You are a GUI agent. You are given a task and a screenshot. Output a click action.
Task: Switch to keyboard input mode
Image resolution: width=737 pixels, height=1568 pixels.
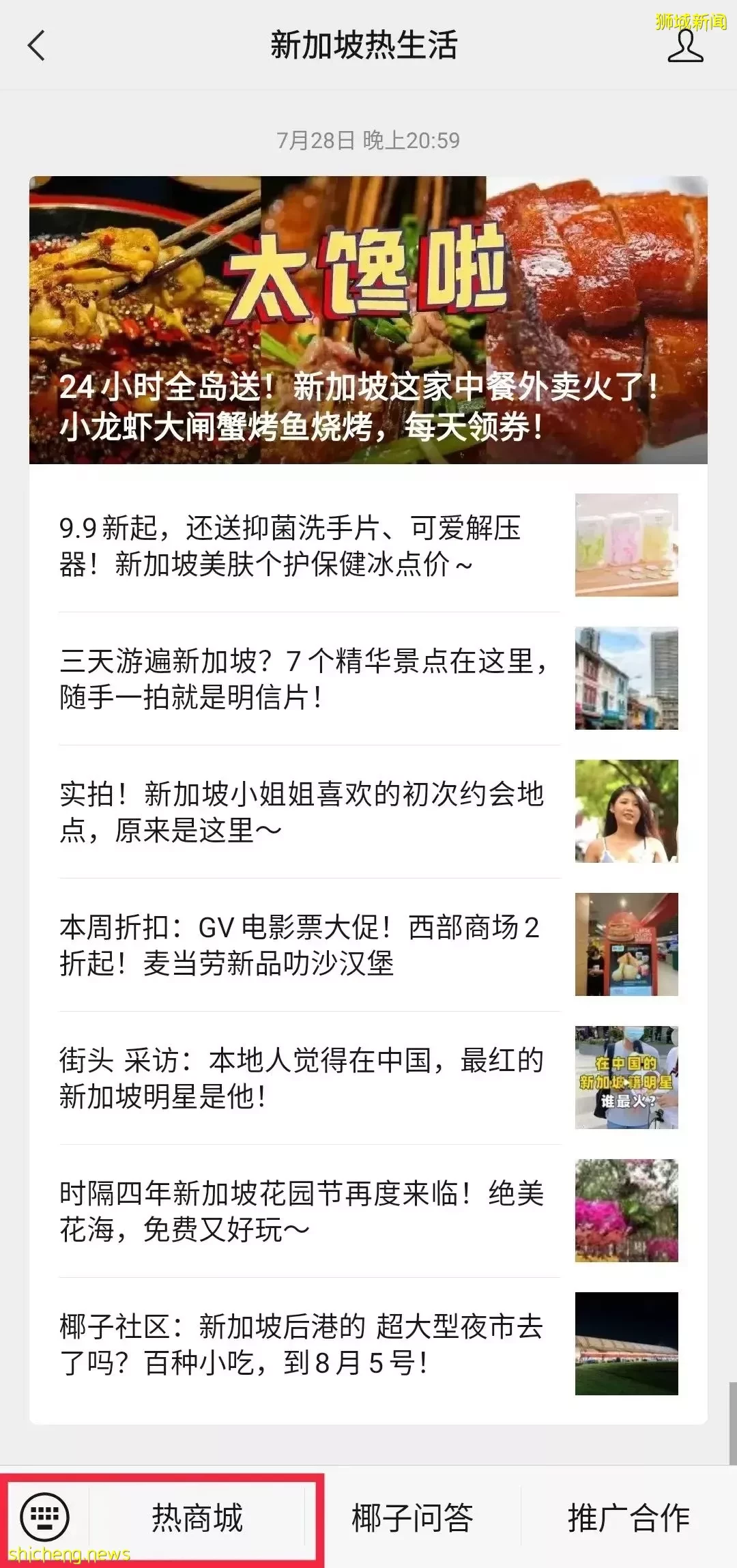(x=45, y=1517)
